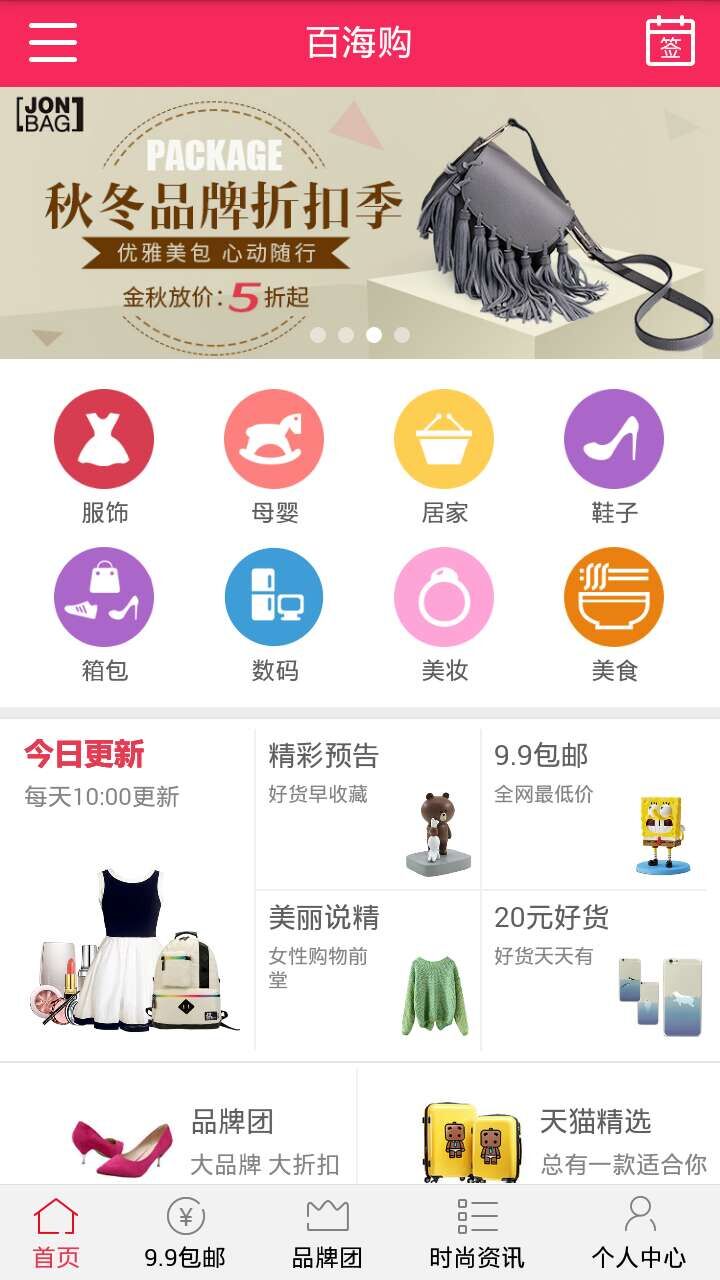
Task: Open the 秋冬品牌折扣季 handbag banner
Action: click(360, 215)
